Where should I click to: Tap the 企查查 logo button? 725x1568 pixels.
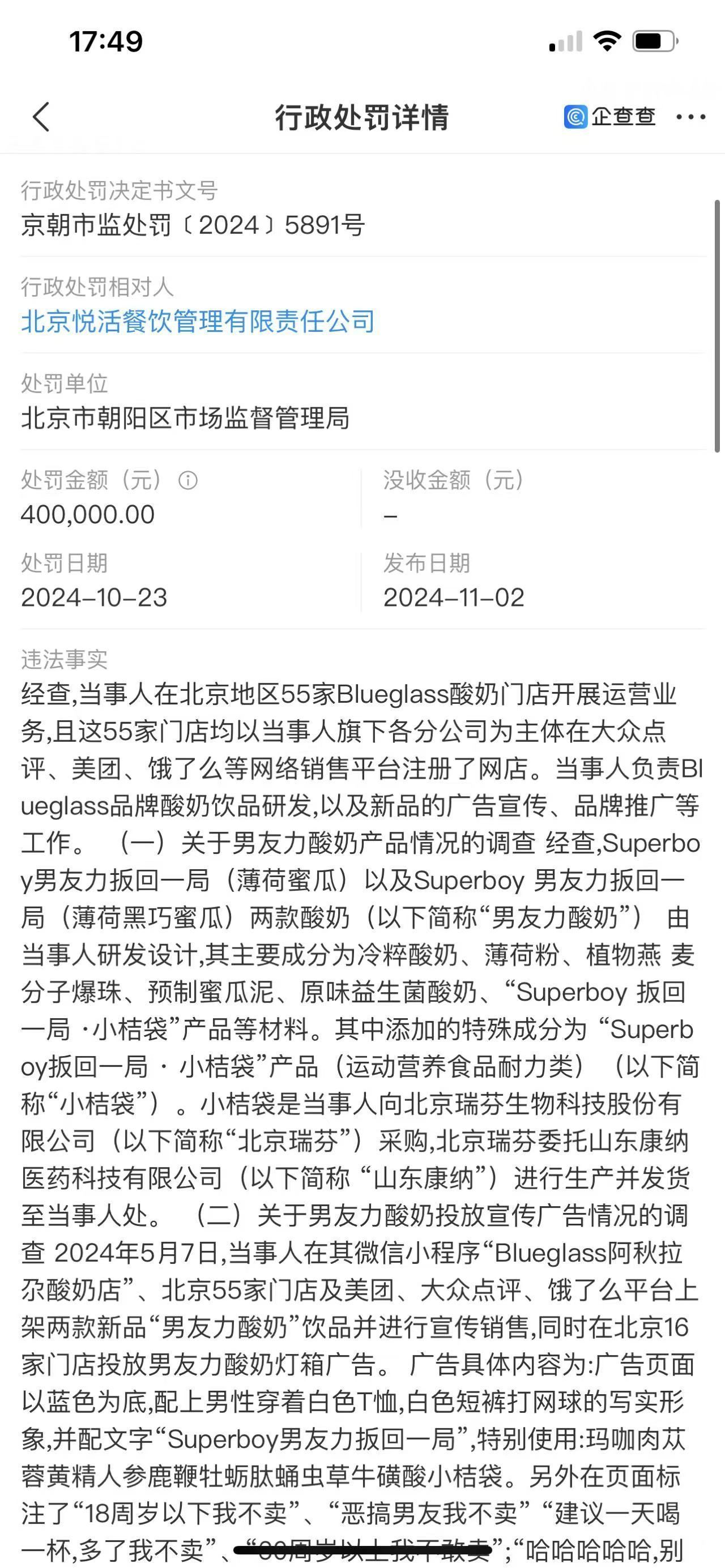click(609, 116)
